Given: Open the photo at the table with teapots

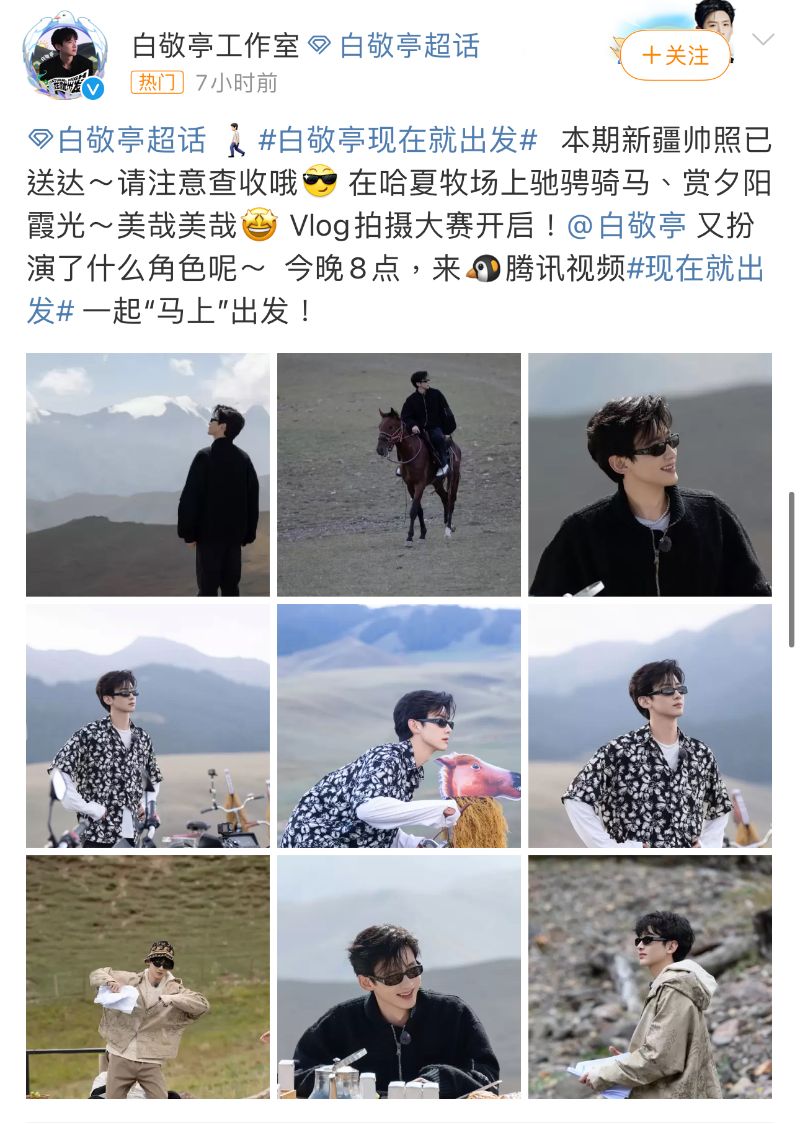Looking at the screenshot, I should pos(399,977).
